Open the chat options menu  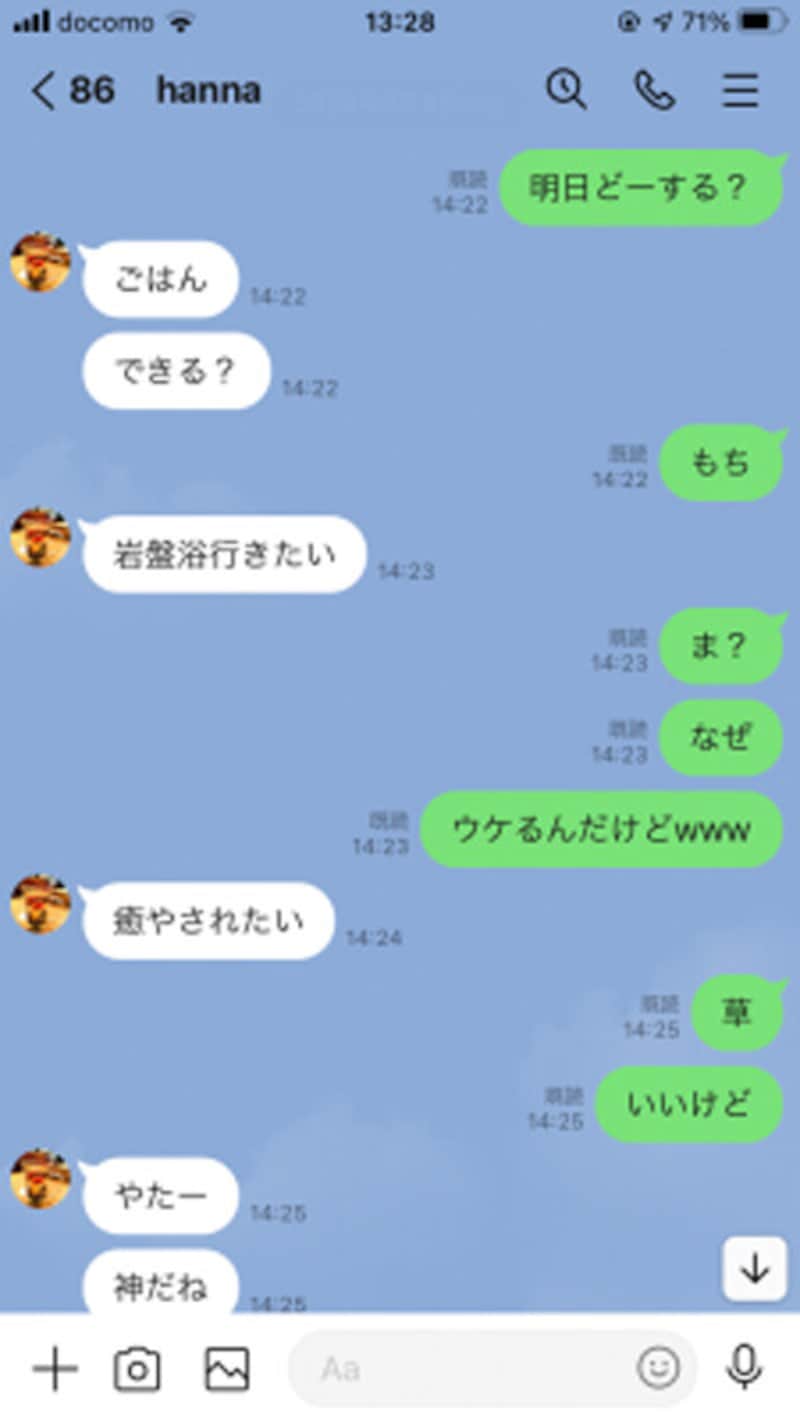click(x=740, y=90)
